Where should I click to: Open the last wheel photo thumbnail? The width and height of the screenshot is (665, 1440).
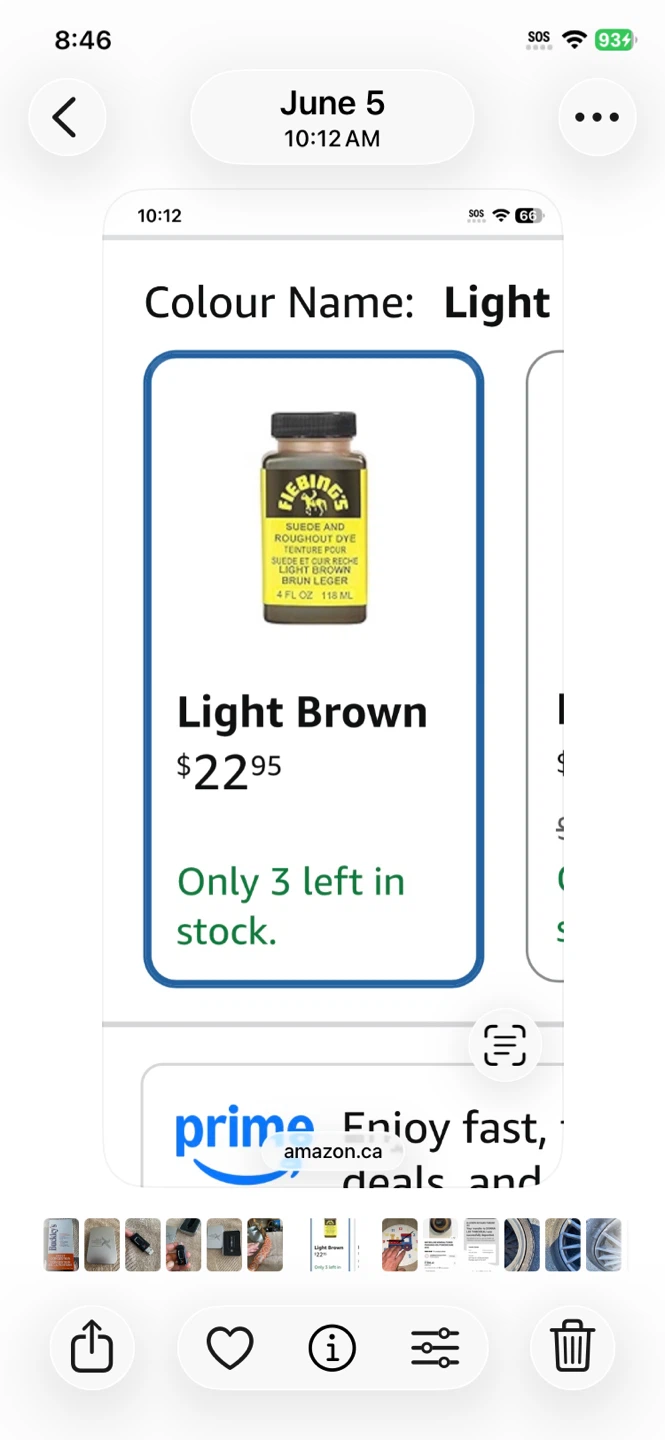(603, 1244)
